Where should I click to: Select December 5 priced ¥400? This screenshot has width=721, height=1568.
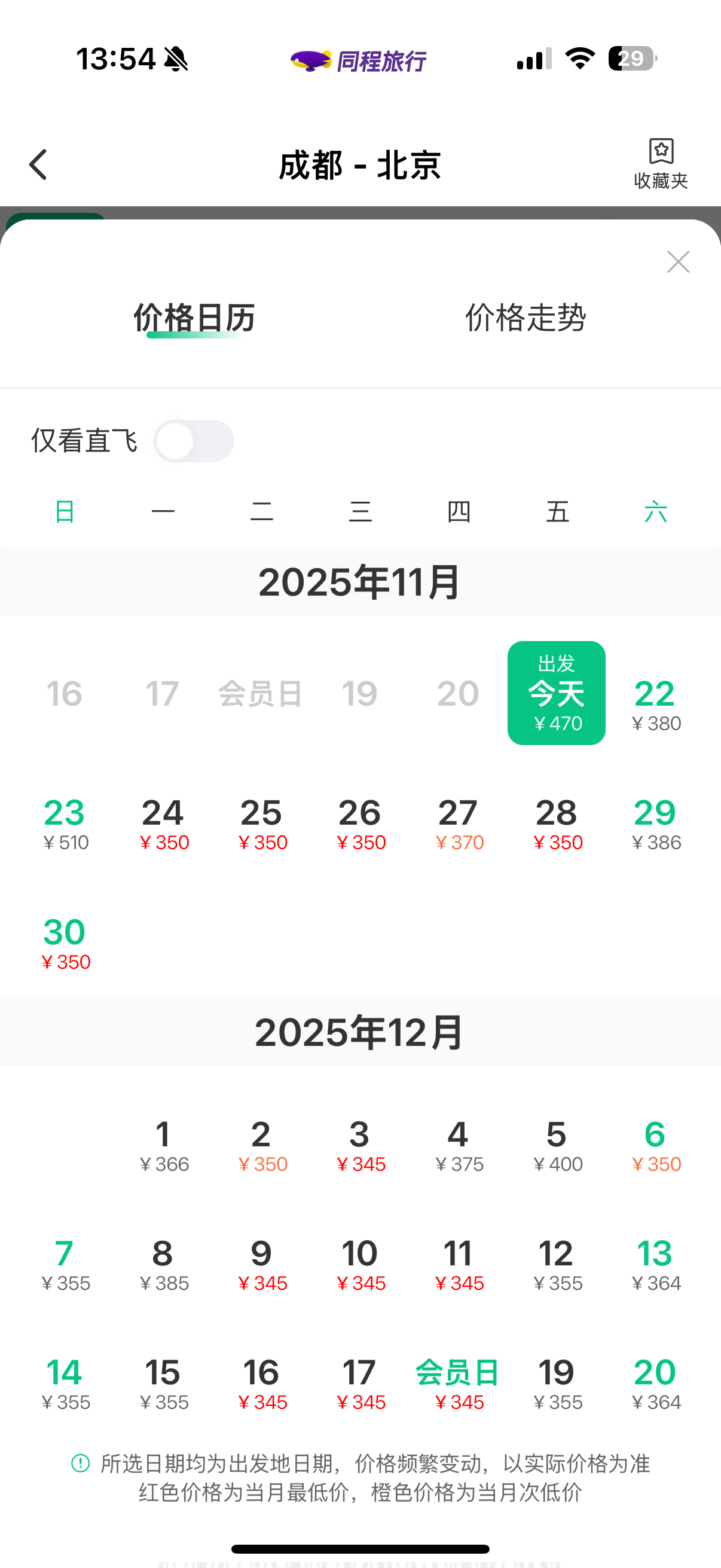coord(557,1145)
